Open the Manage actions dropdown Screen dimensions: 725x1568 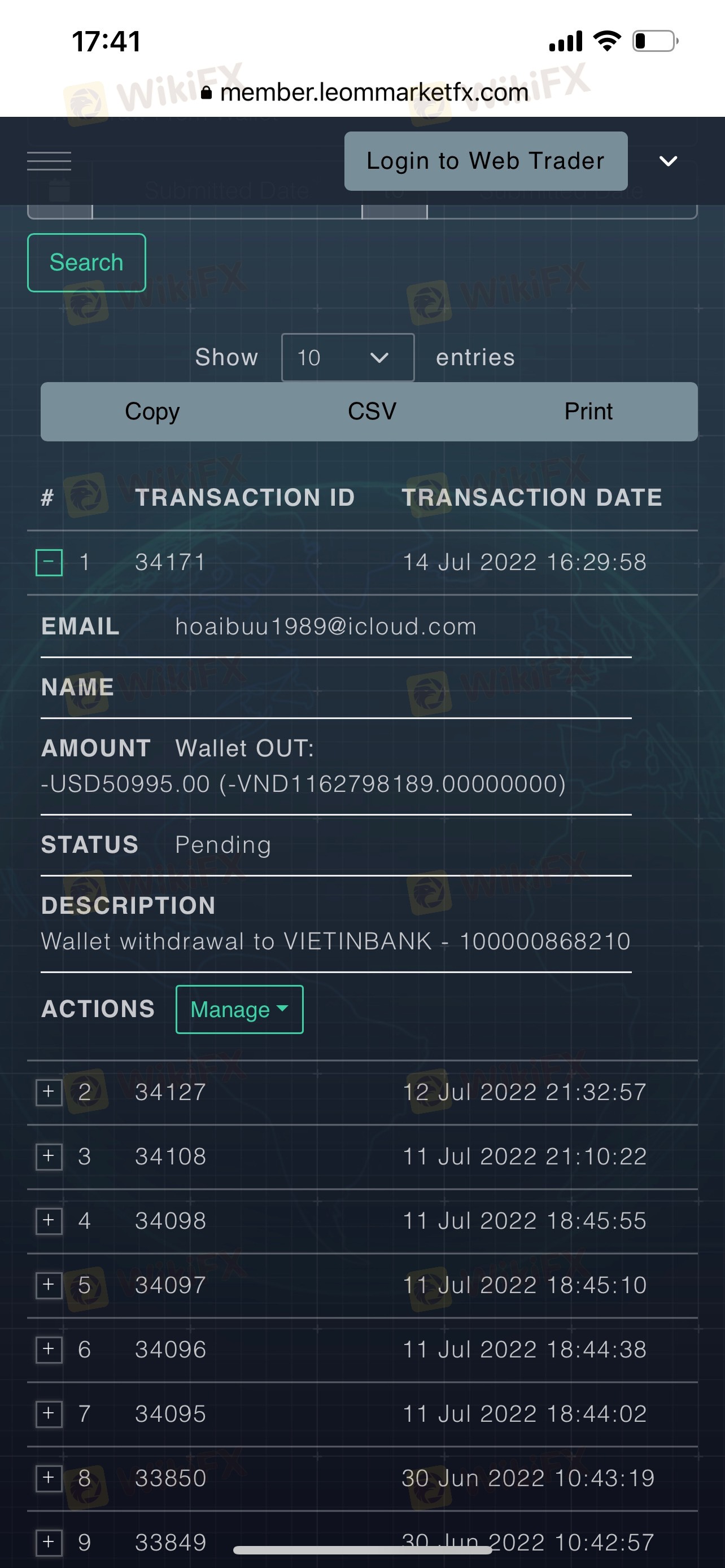(239, 1009)
